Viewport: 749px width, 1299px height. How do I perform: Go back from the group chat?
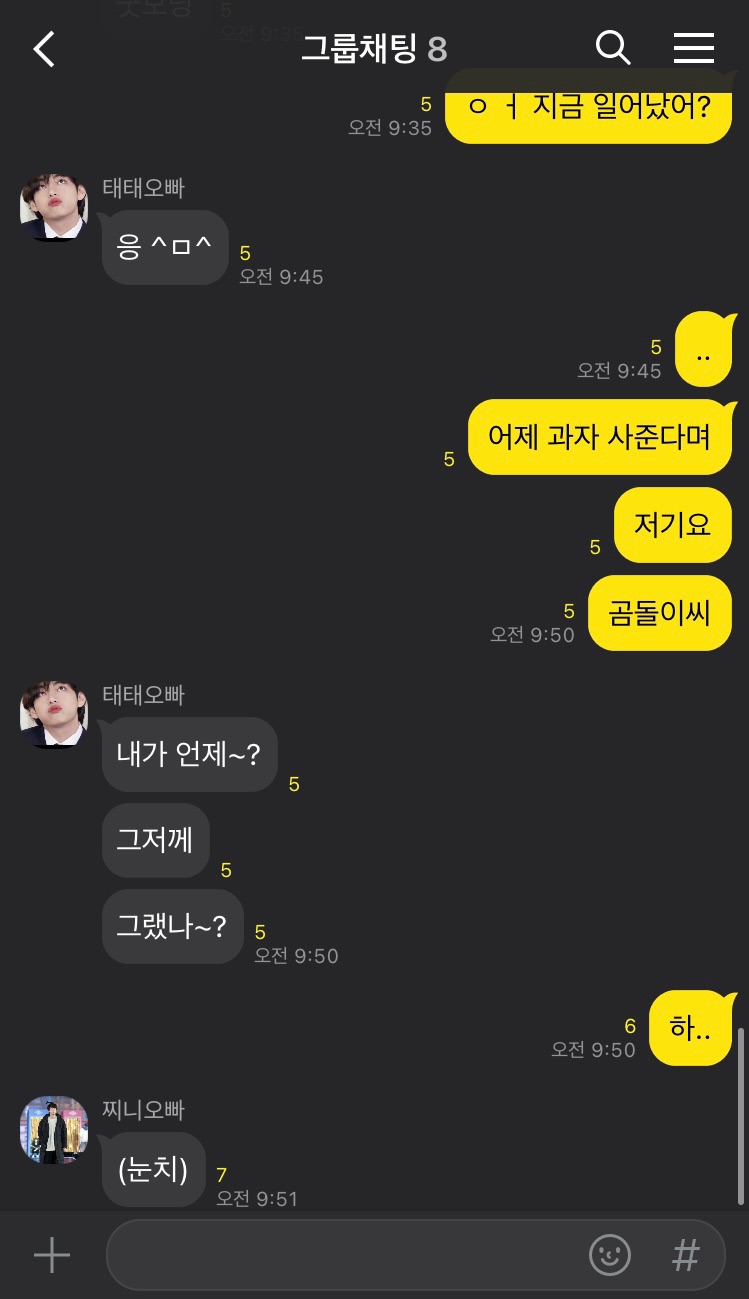44,48
